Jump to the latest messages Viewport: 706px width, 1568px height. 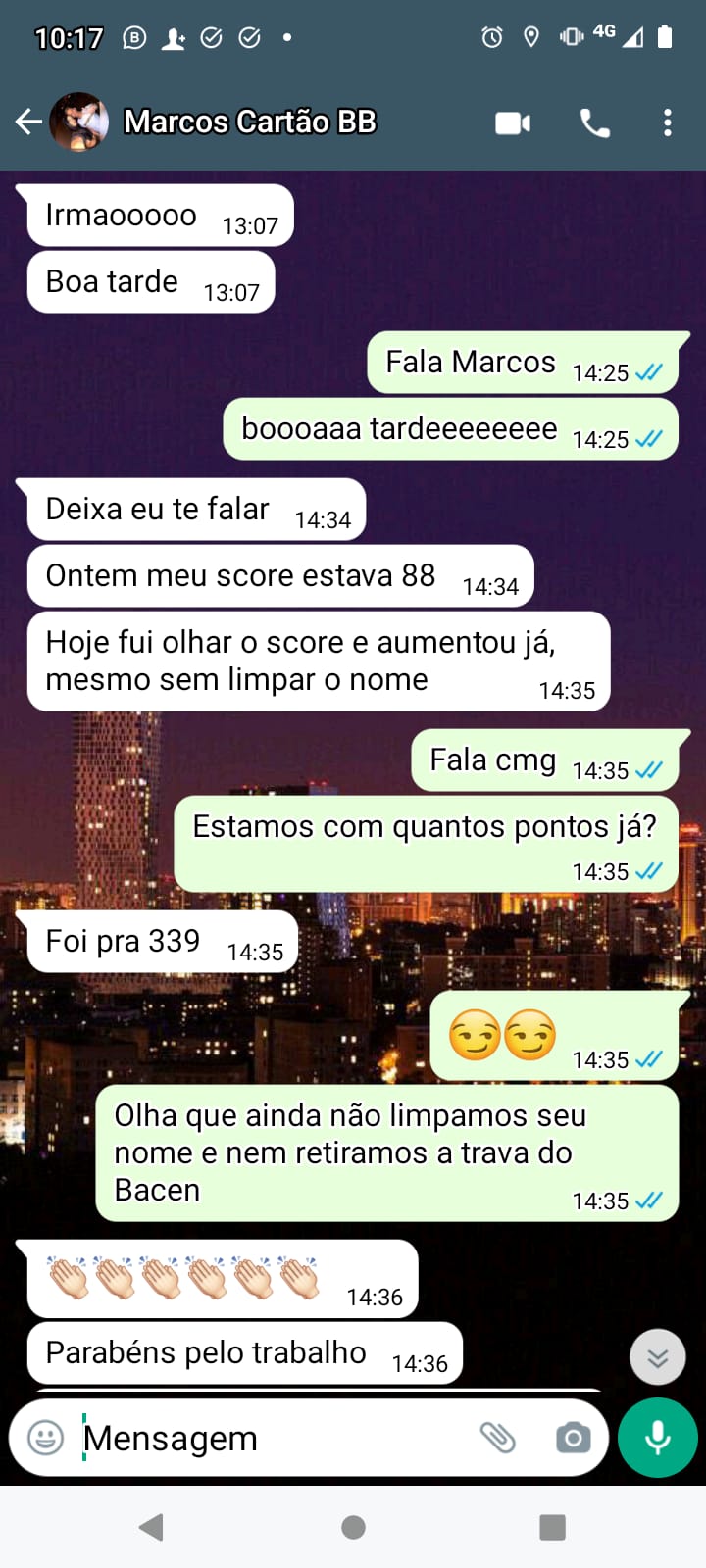click(x=657, y=1357)
